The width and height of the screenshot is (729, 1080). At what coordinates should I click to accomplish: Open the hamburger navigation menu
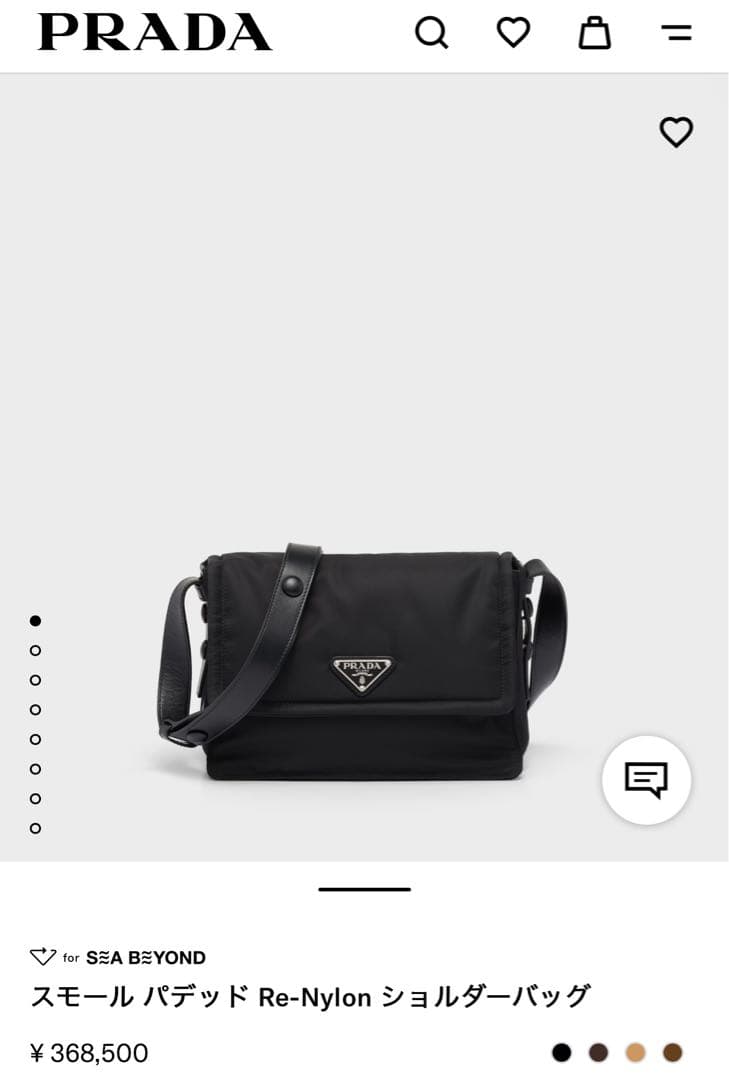(x=677, y=32)
